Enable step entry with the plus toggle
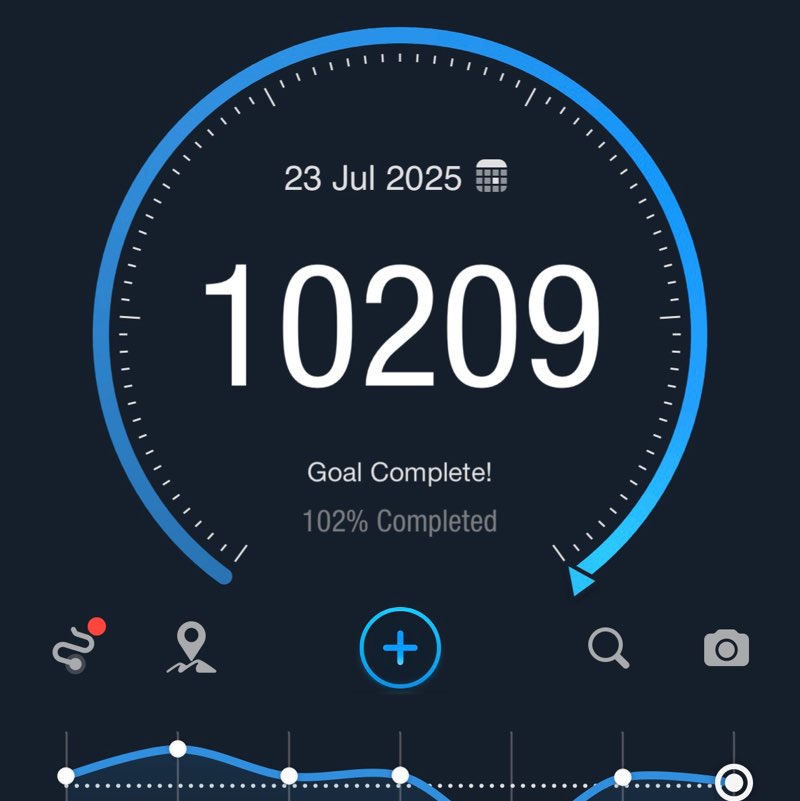The image size is (800, 801). (x=398, y=647)
